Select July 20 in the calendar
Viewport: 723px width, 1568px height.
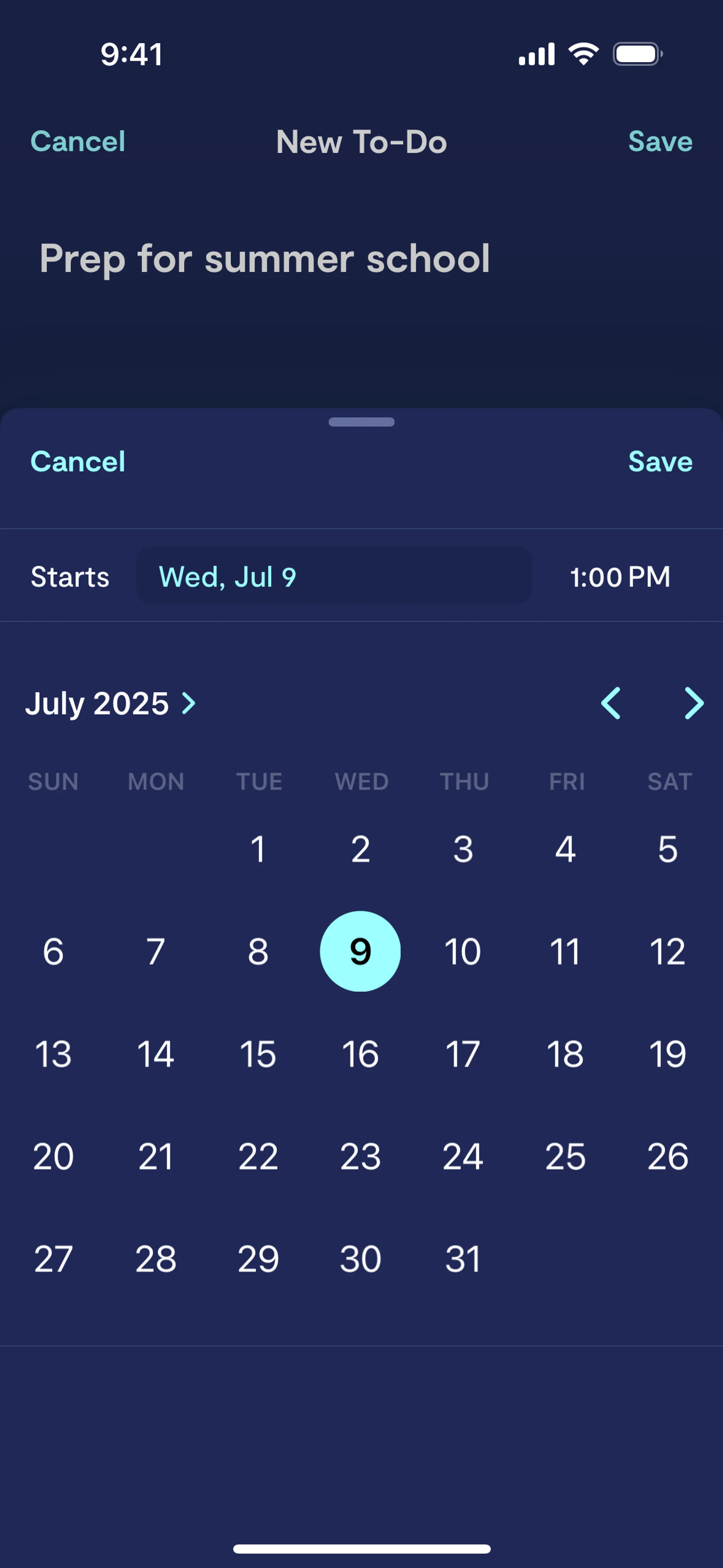[53, 1156]
